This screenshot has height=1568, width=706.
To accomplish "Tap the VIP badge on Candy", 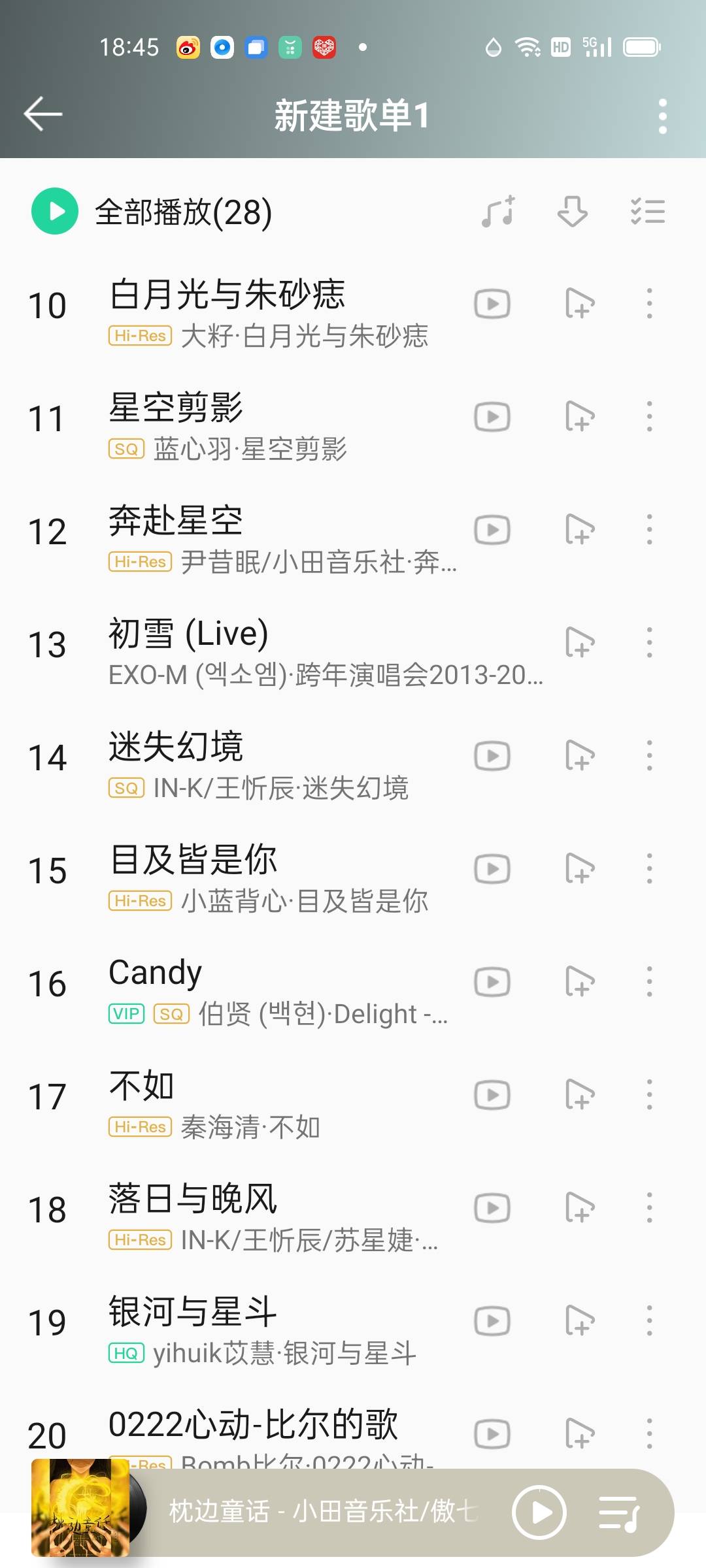I will (125, 1013).
